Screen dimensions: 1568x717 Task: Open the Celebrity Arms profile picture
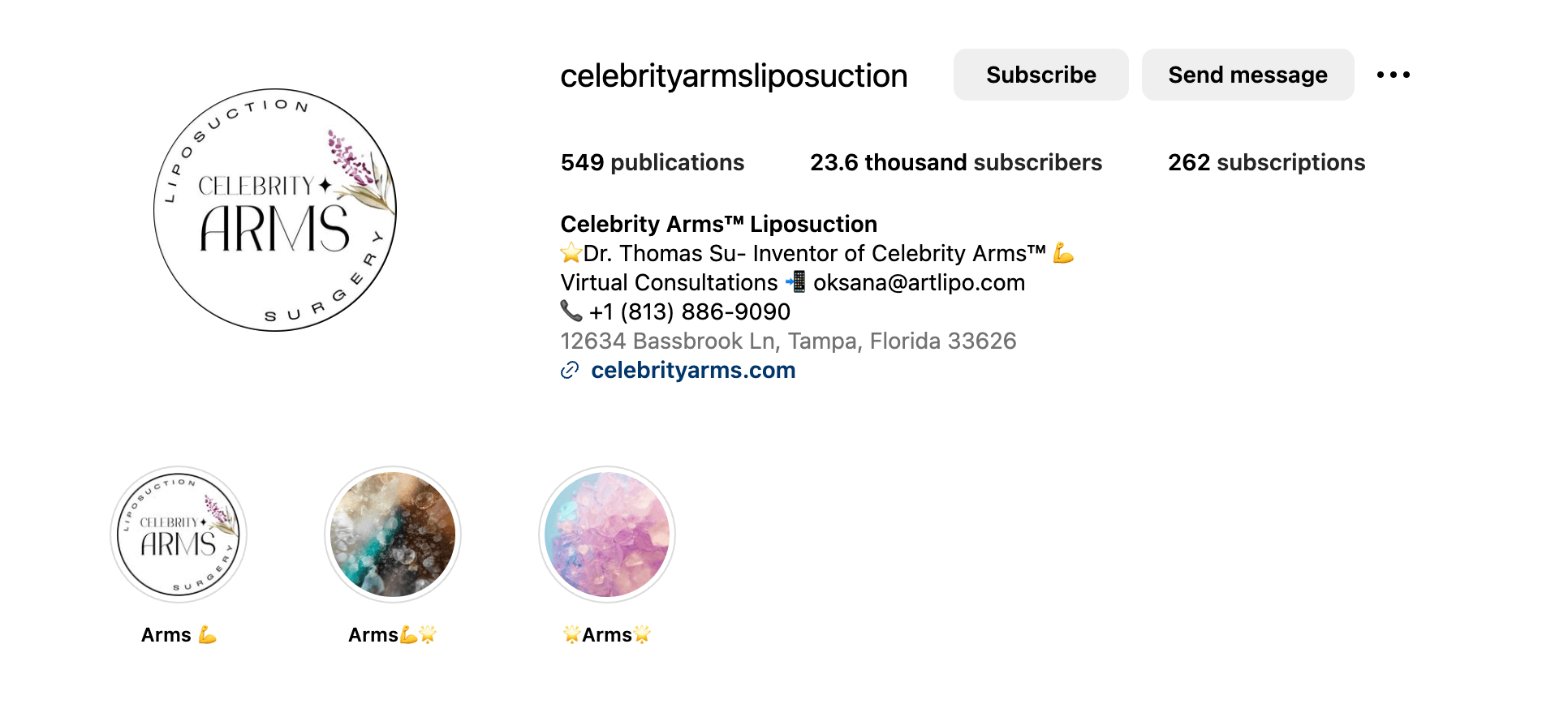[275, 210]
